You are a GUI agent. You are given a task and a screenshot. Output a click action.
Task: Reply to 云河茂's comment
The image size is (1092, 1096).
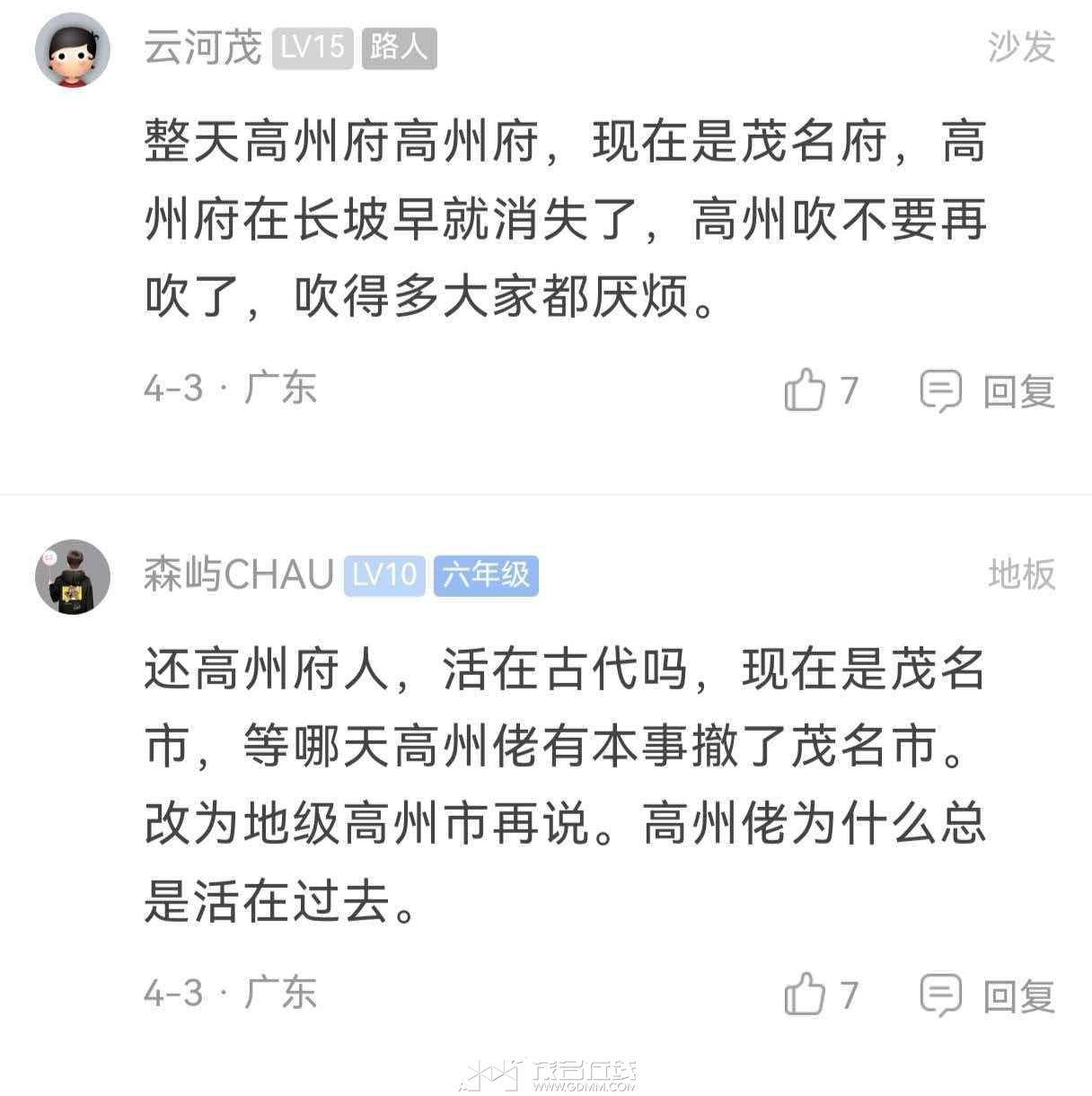[988, 391]
